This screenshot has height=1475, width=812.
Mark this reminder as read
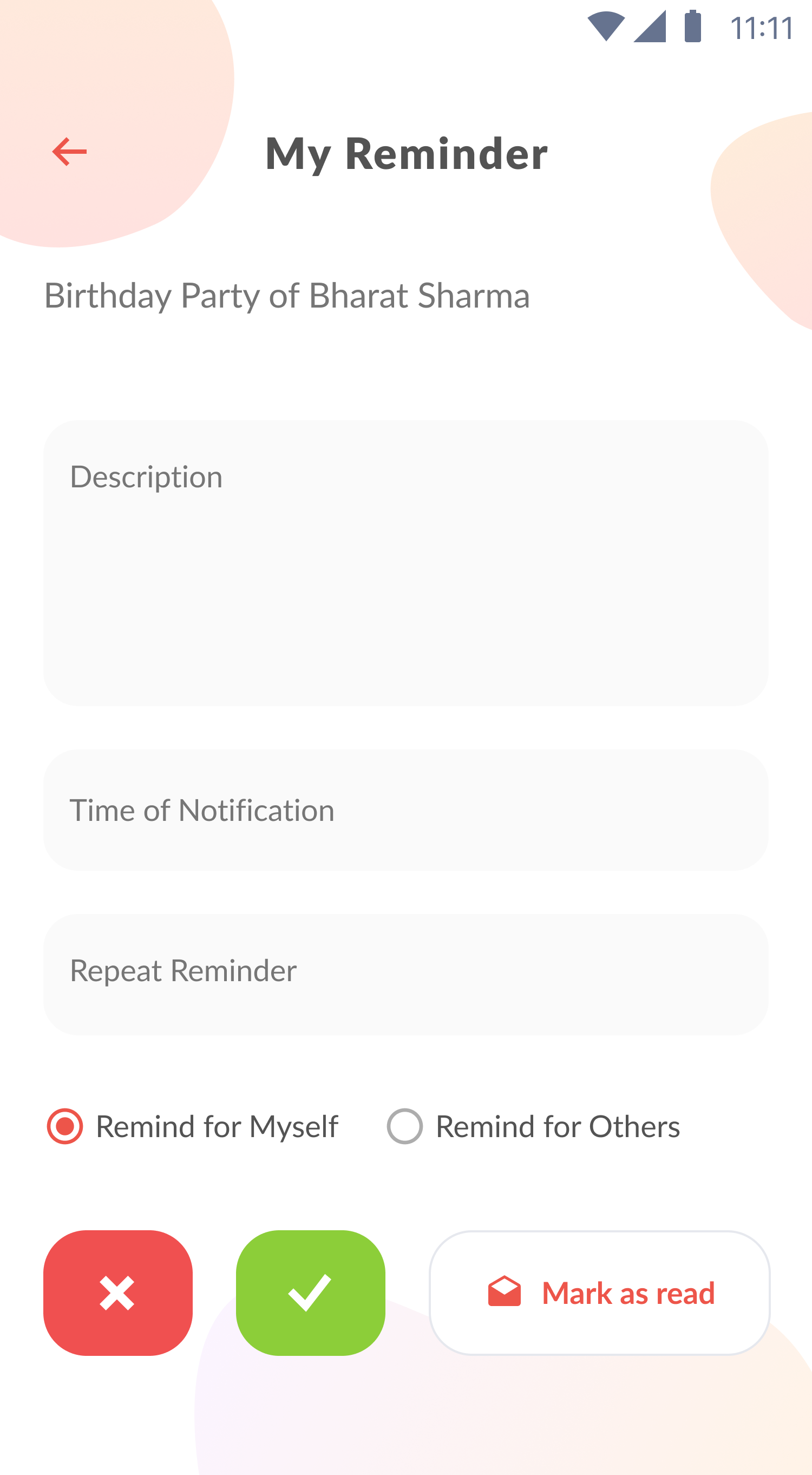tap(599, 1293)
